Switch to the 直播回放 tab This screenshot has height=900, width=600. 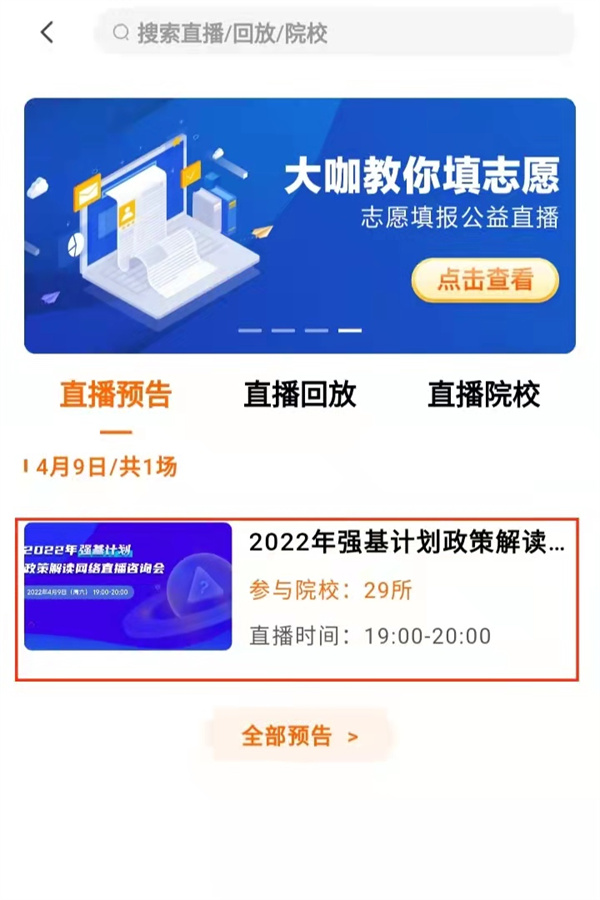tap(299, 395)
